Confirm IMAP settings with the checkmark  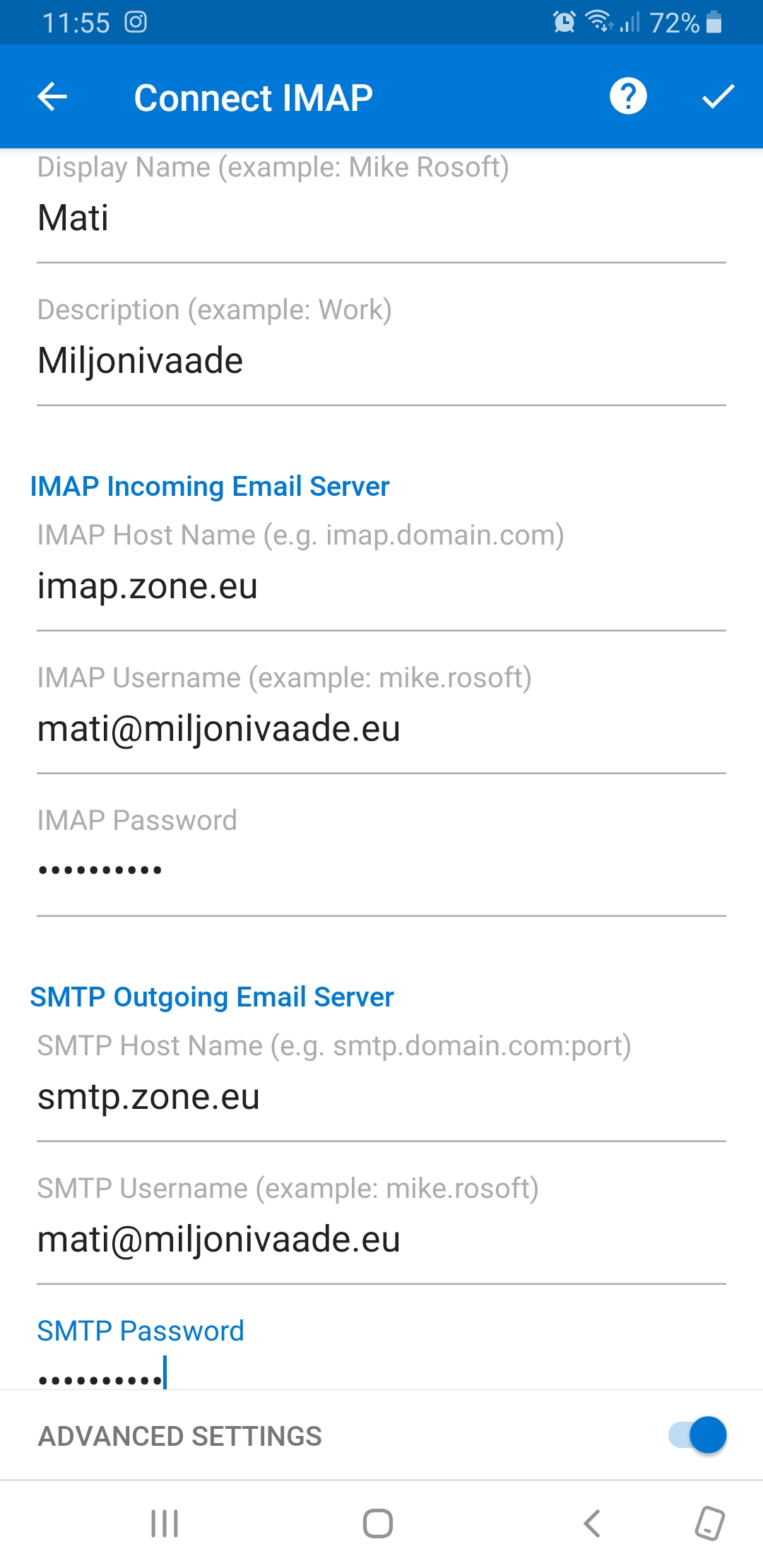718,97
